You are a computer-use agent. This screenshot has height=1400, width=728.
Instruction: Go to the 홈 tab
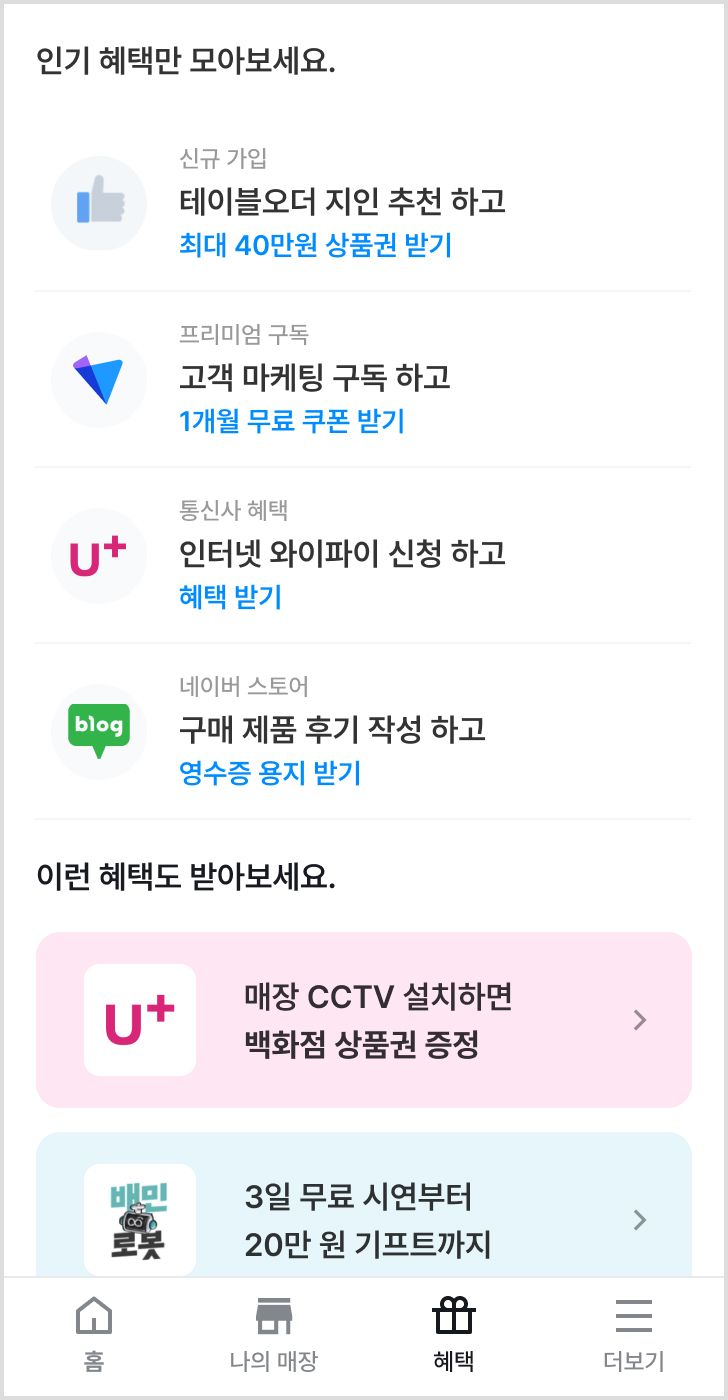point(94,1333)
